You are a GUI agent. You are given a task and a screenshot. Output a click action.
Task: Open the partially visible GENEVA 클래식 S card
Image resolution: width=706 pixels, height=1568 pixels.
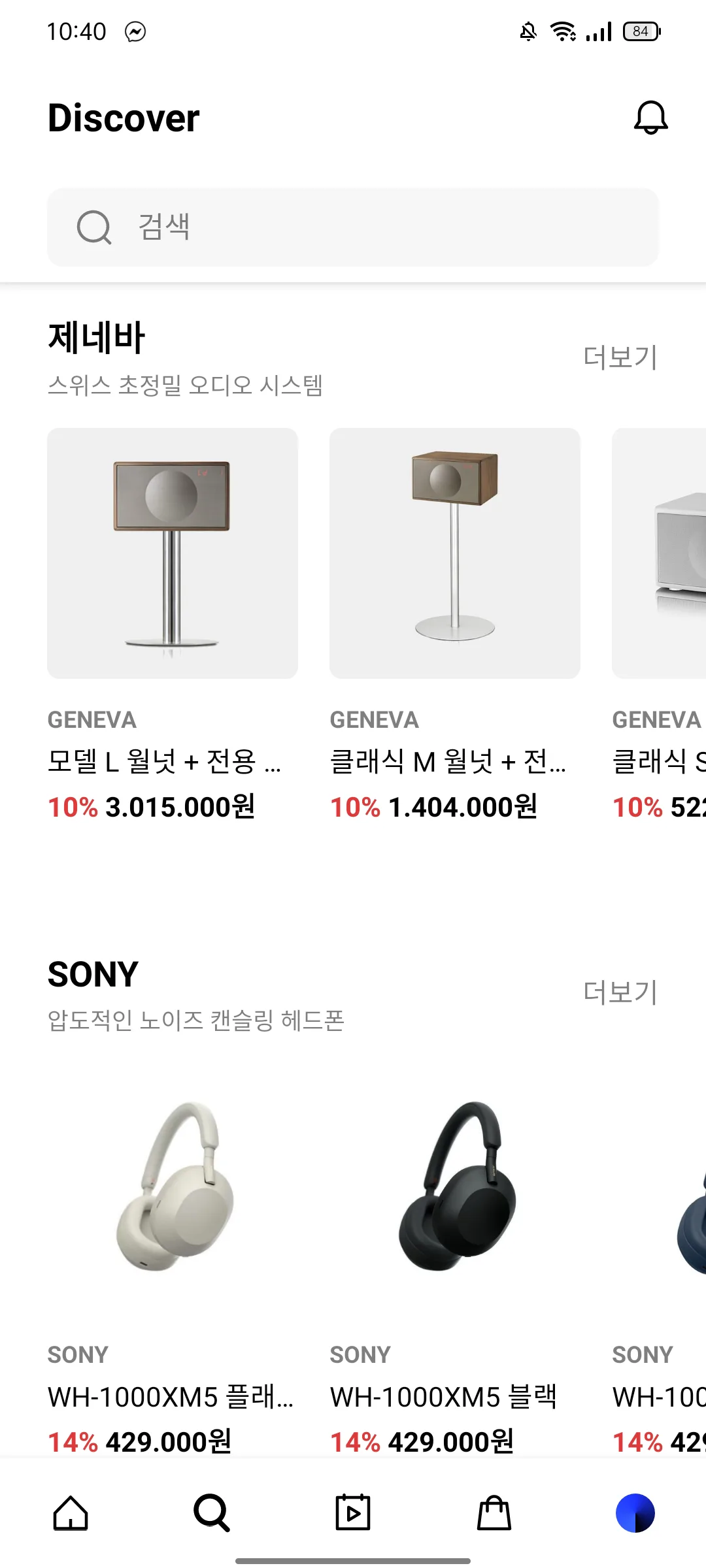[x=659, y=553]
